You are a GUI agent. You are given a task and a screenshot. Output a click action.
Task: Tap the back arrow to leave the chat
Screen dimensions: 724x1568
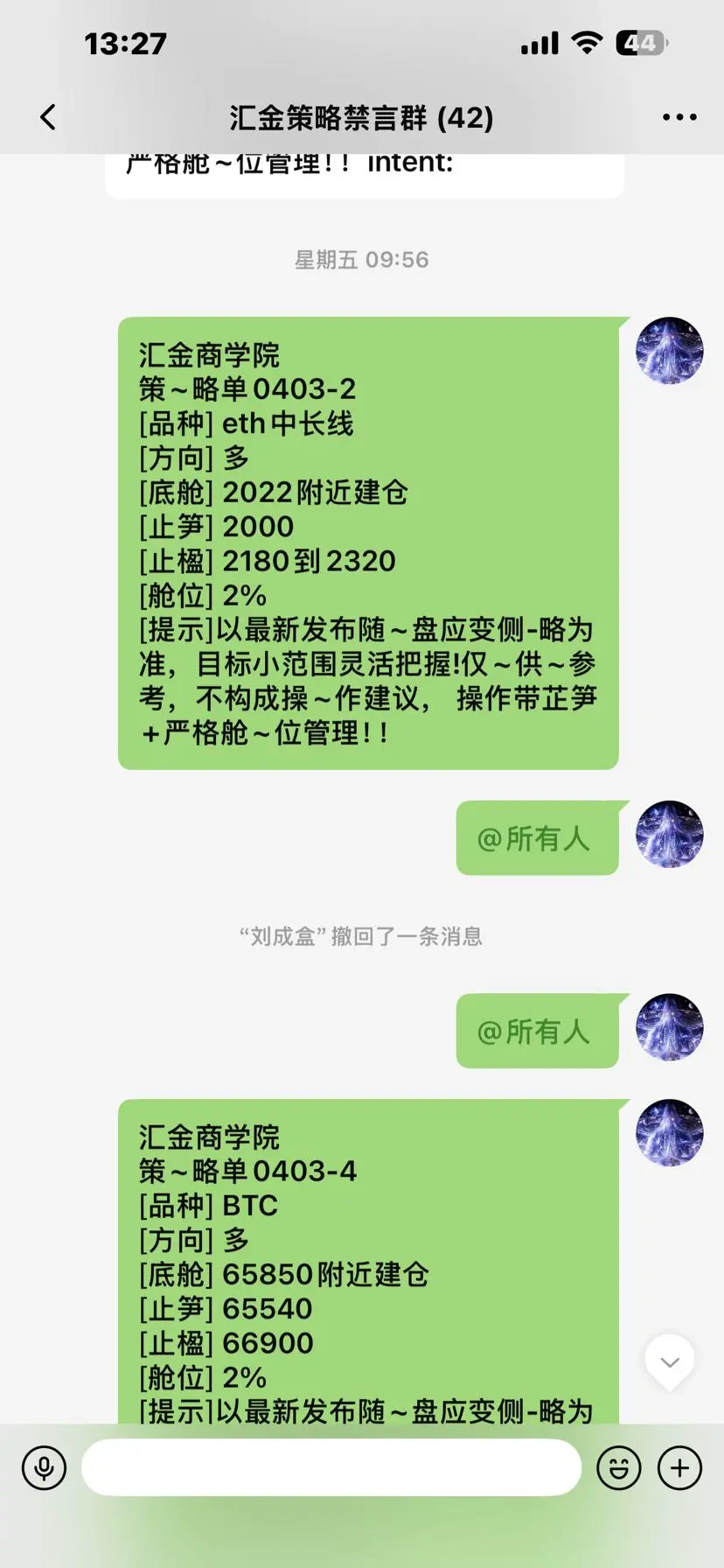pos(47,116)
